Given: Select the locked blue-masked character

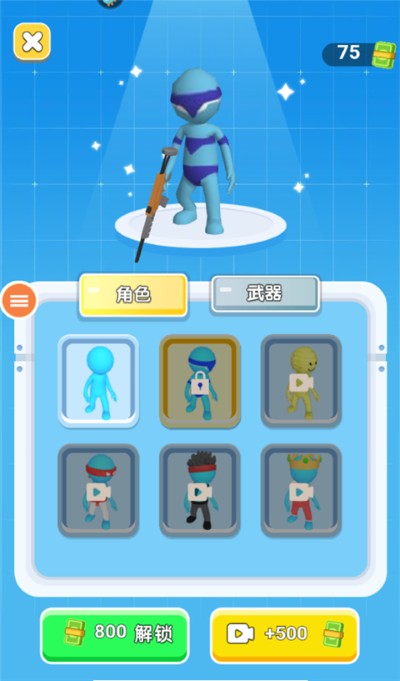Looking at the screenshot, I should [200, 381].
